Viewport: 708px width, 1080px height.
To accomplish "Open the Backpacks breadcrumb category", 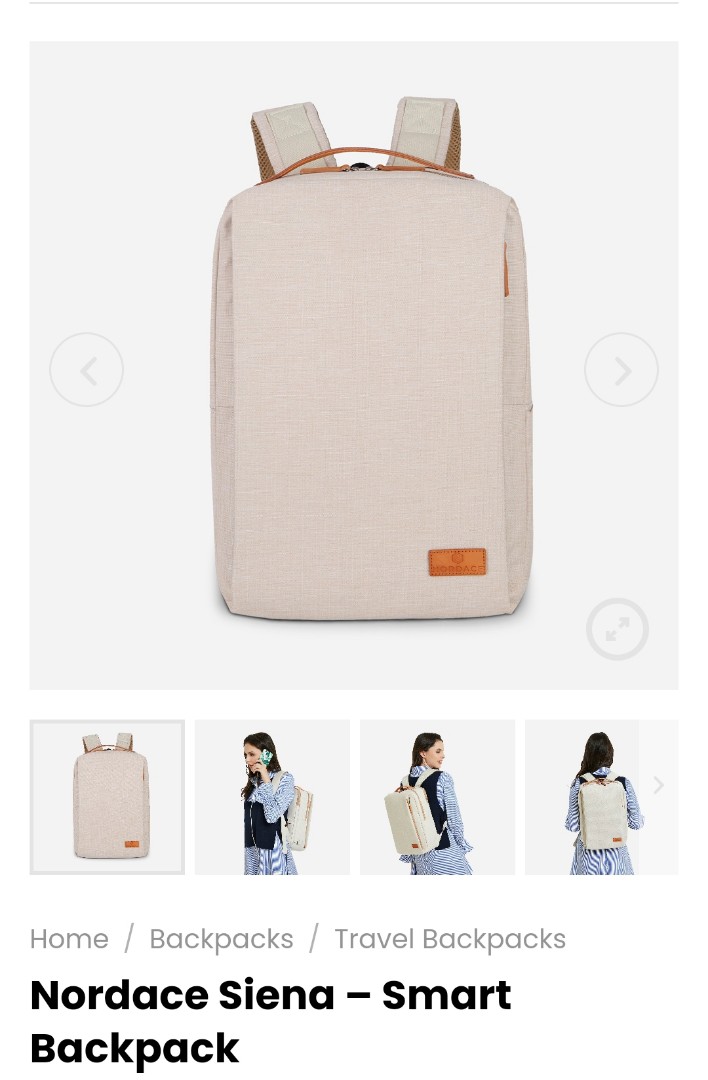I will point(221,939).
